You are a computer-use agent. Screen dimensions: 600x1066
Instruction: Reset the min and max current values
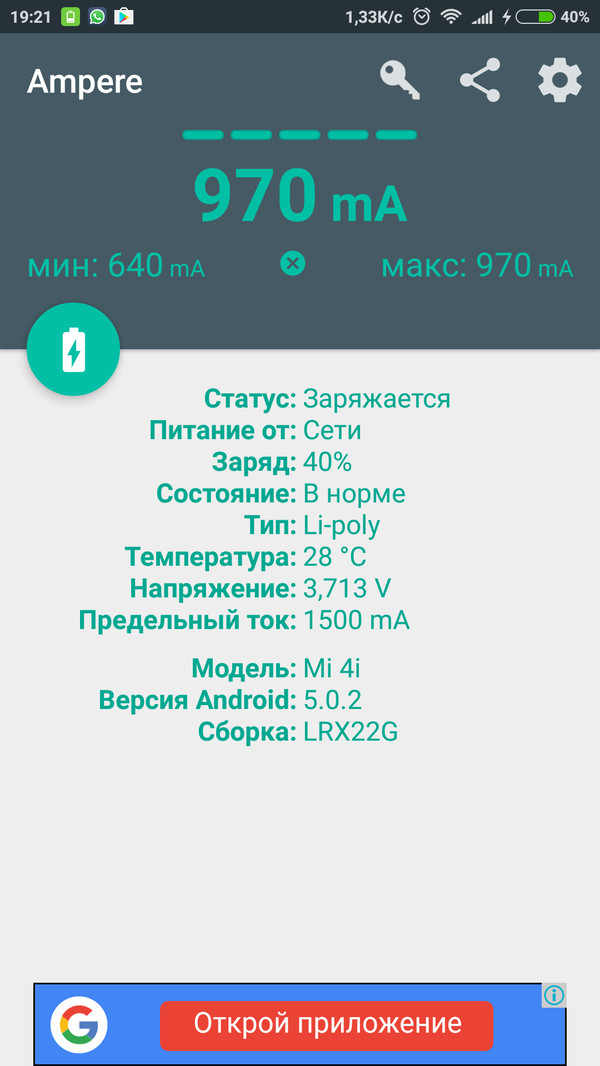[x=292, y=264]
